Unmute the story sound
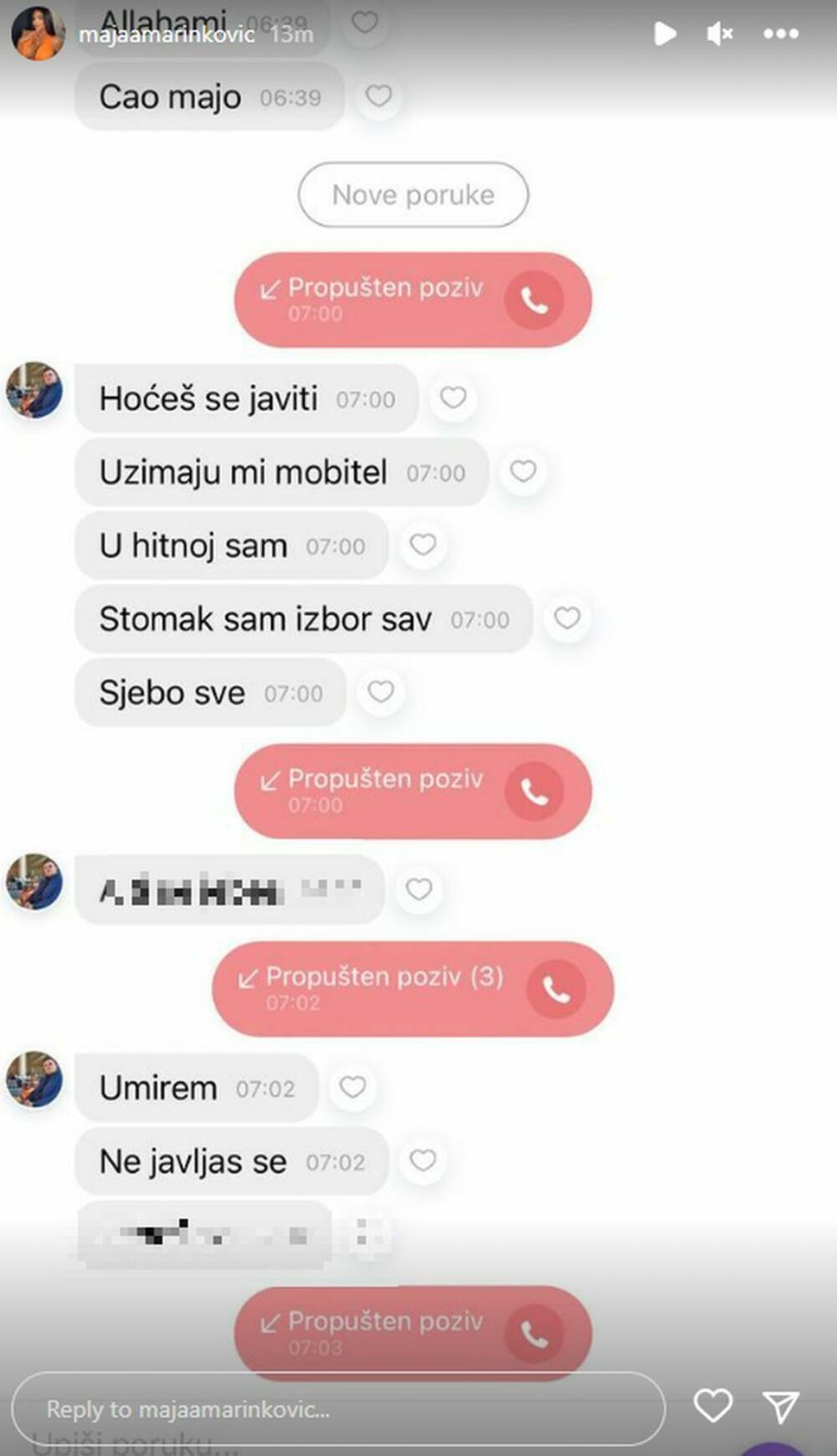Screen dimensions: 837x1456 (x=719, y=33)
